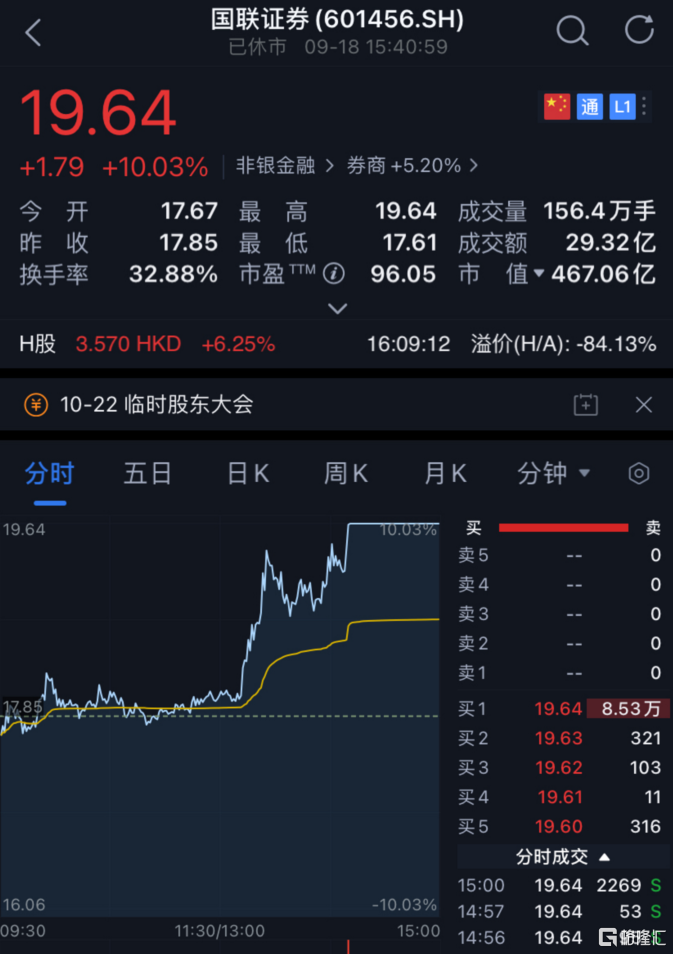This screenshot has width=673, height=954.
Task: Open stock search magnifier
Action: [572, 31]
